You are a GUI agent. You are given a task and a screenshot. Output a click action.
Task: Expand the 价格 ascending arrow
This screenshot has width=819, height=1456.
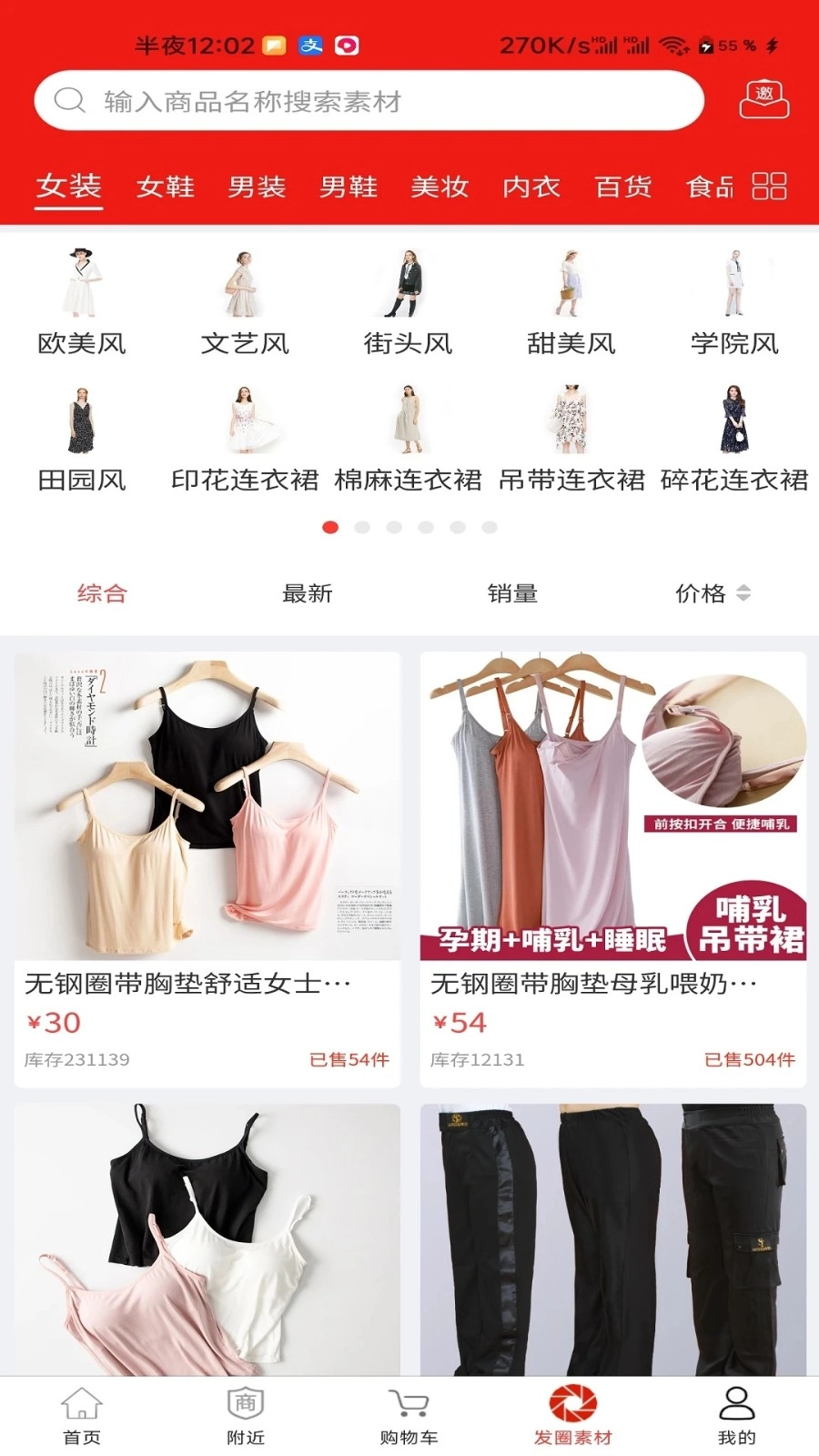745,588
